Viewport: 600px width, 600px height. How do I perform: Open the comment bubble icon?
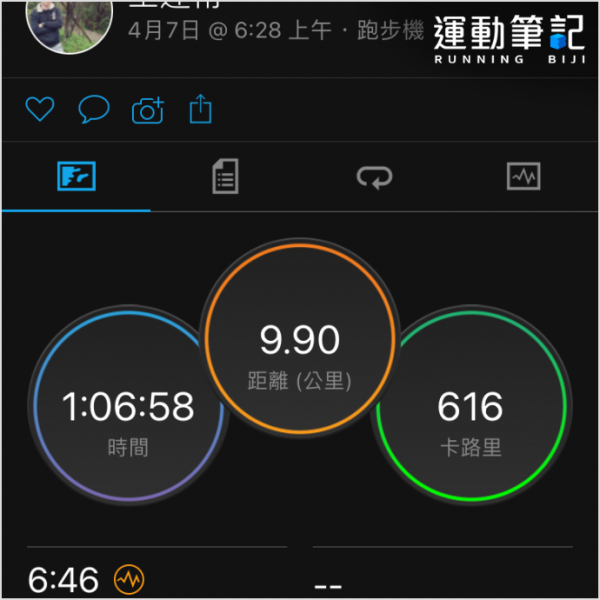[x=94, y=109]
